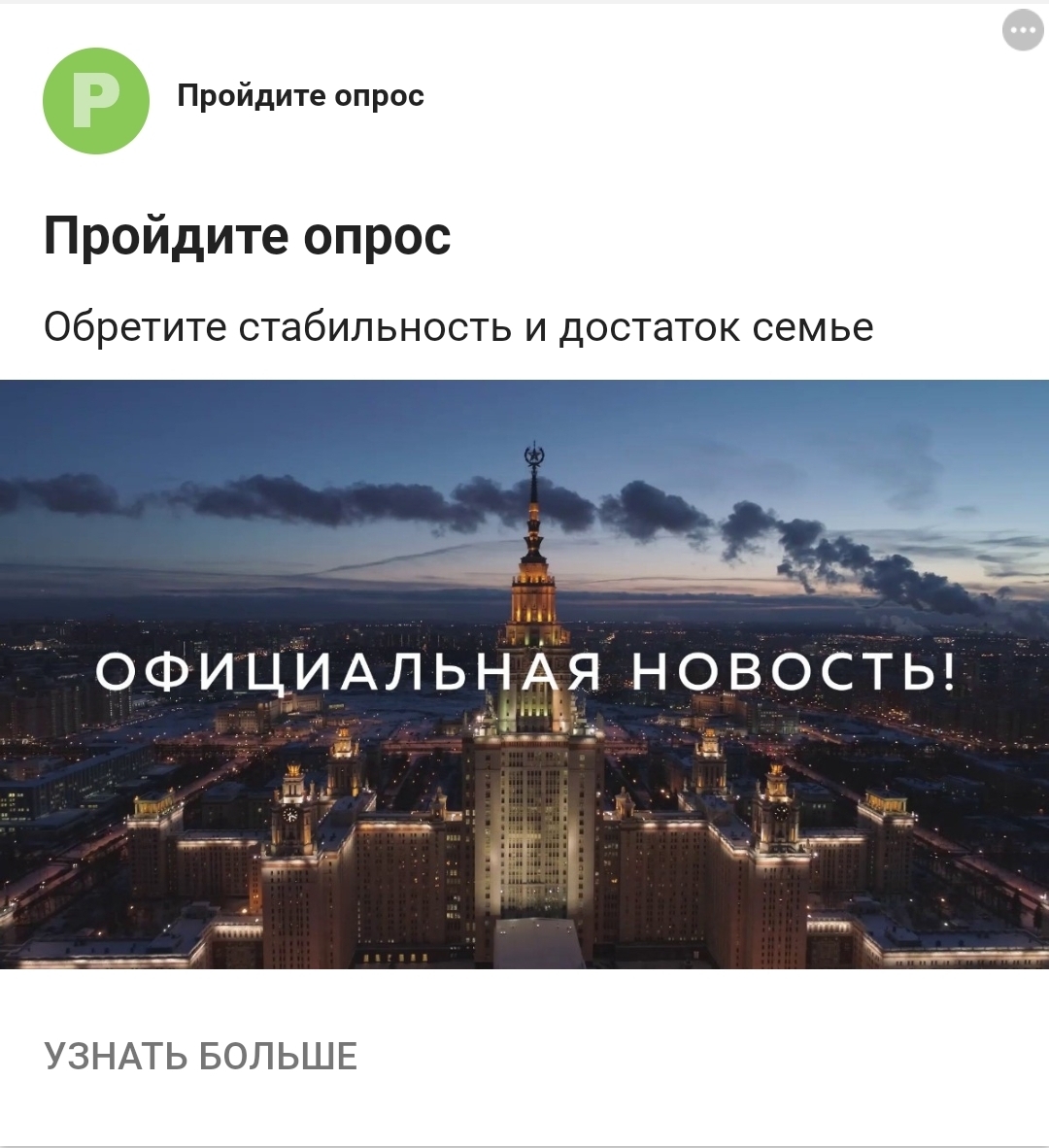Screen dimensions: 1049x1148
Task: Open the ОФИЦИАЛЬНАЯ НОВОСТЬ ad image
Action: (524, 674)
